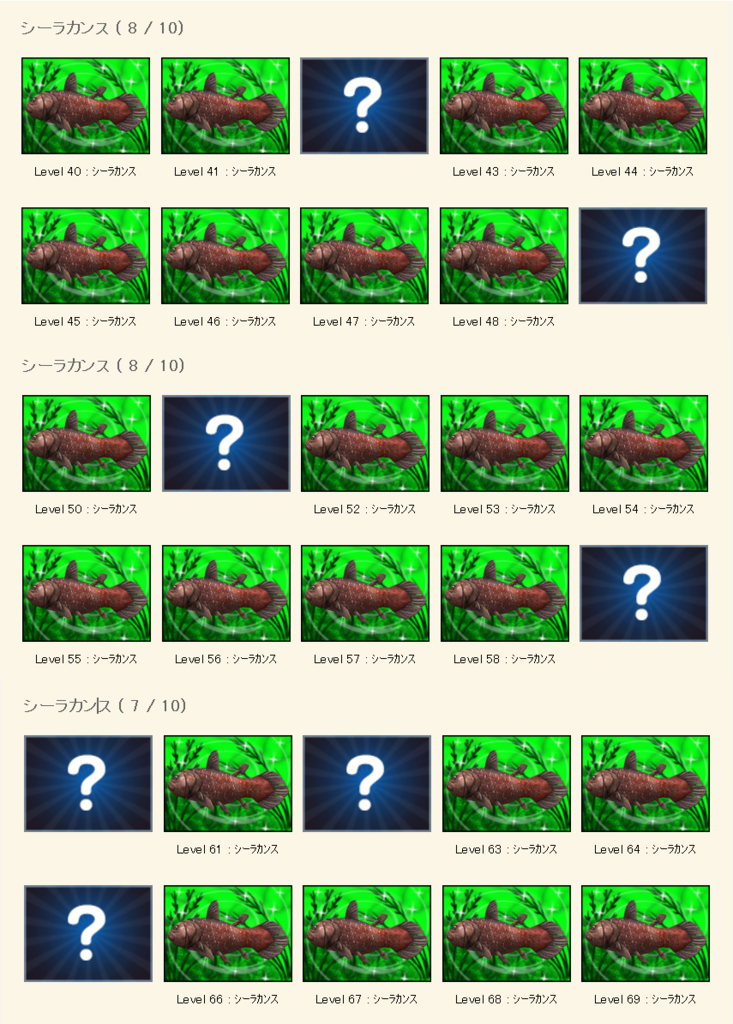Select the Level 41 シーラカンス card
The width and height of the screenshot is (733, 1024).
point(225,106)
